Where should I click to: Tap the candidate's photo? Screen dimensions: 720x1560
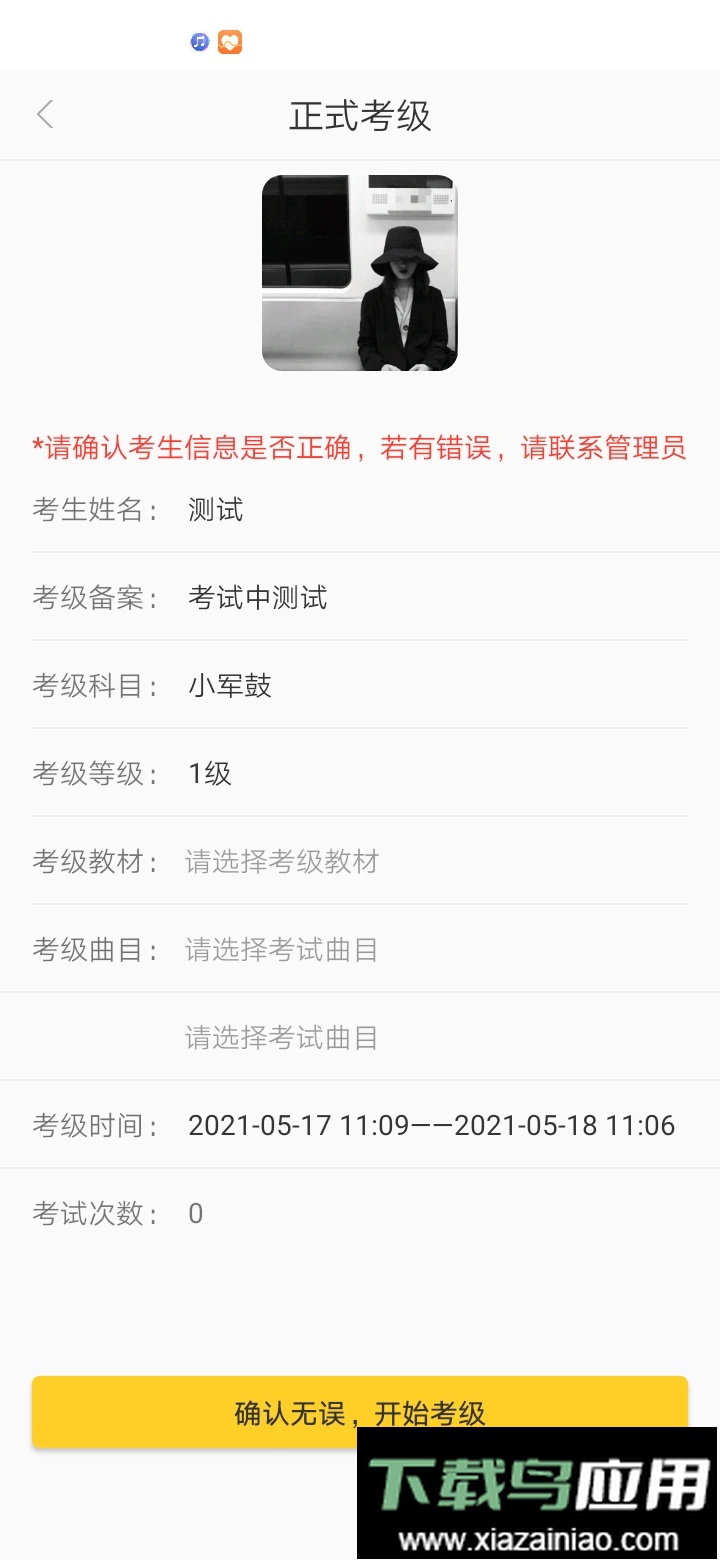(360, 274)
